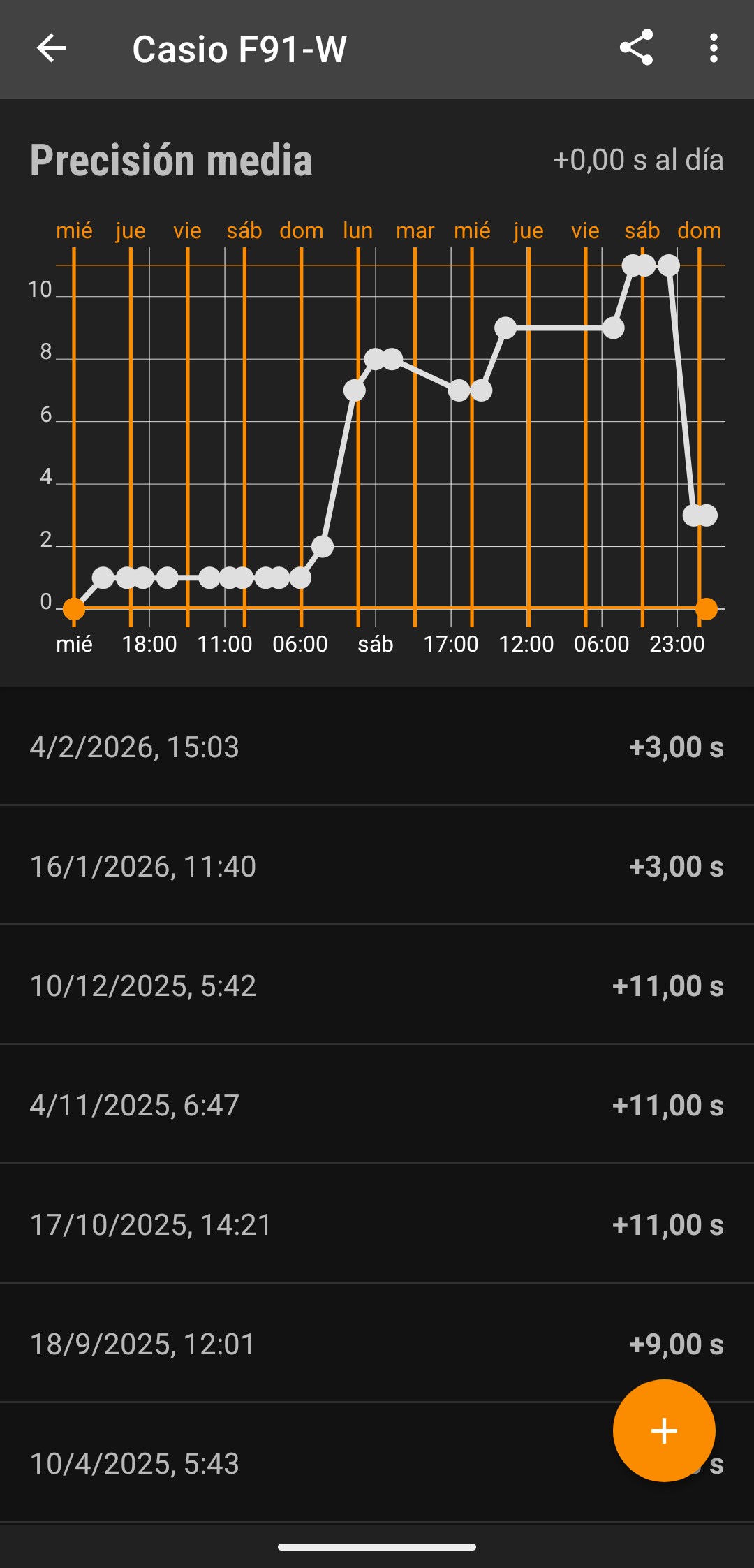Share the Casio F91-W accuracy data
The image size is (754, 1568).
point(636,48)
